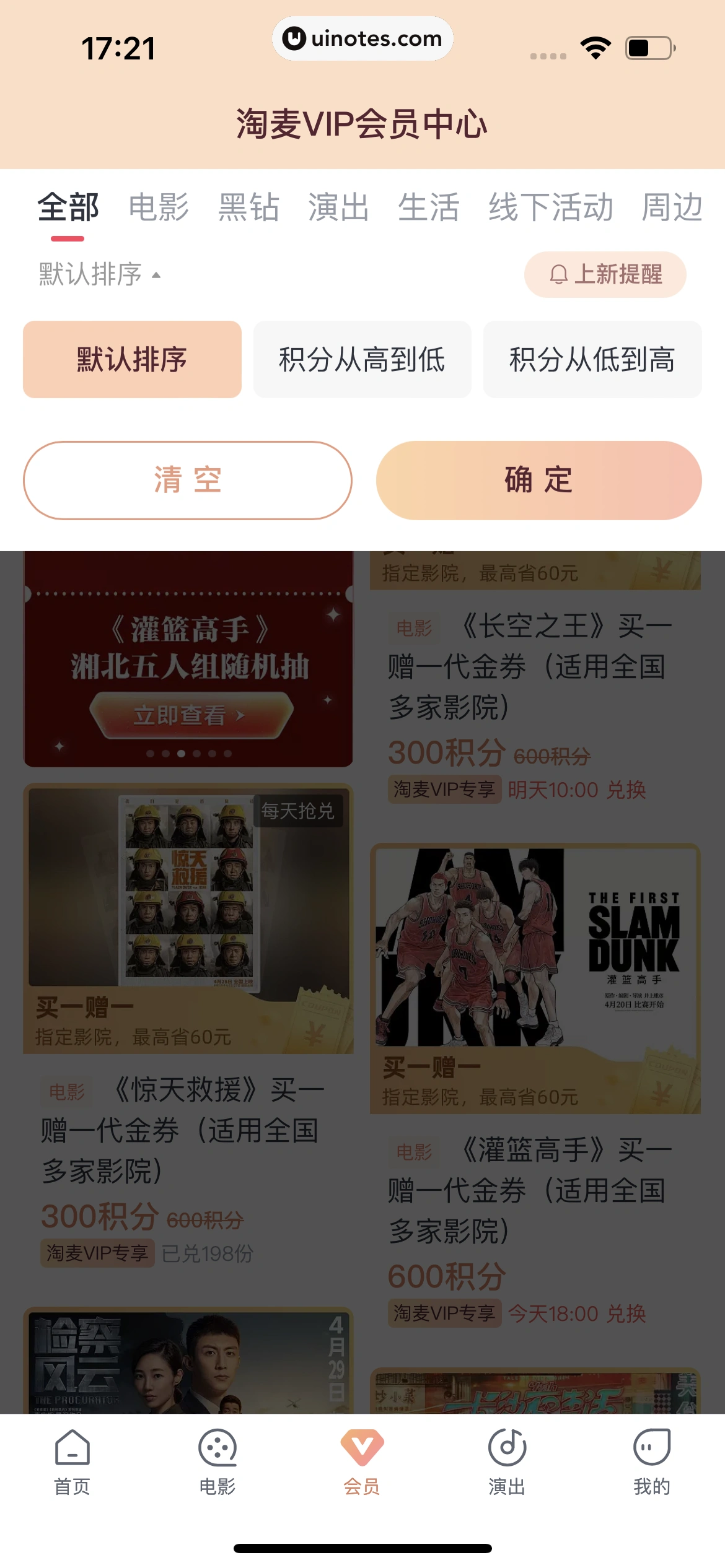725x1568 pixels.
Task: Select the 默认排序 sort option
Action: tap(132, 359)
